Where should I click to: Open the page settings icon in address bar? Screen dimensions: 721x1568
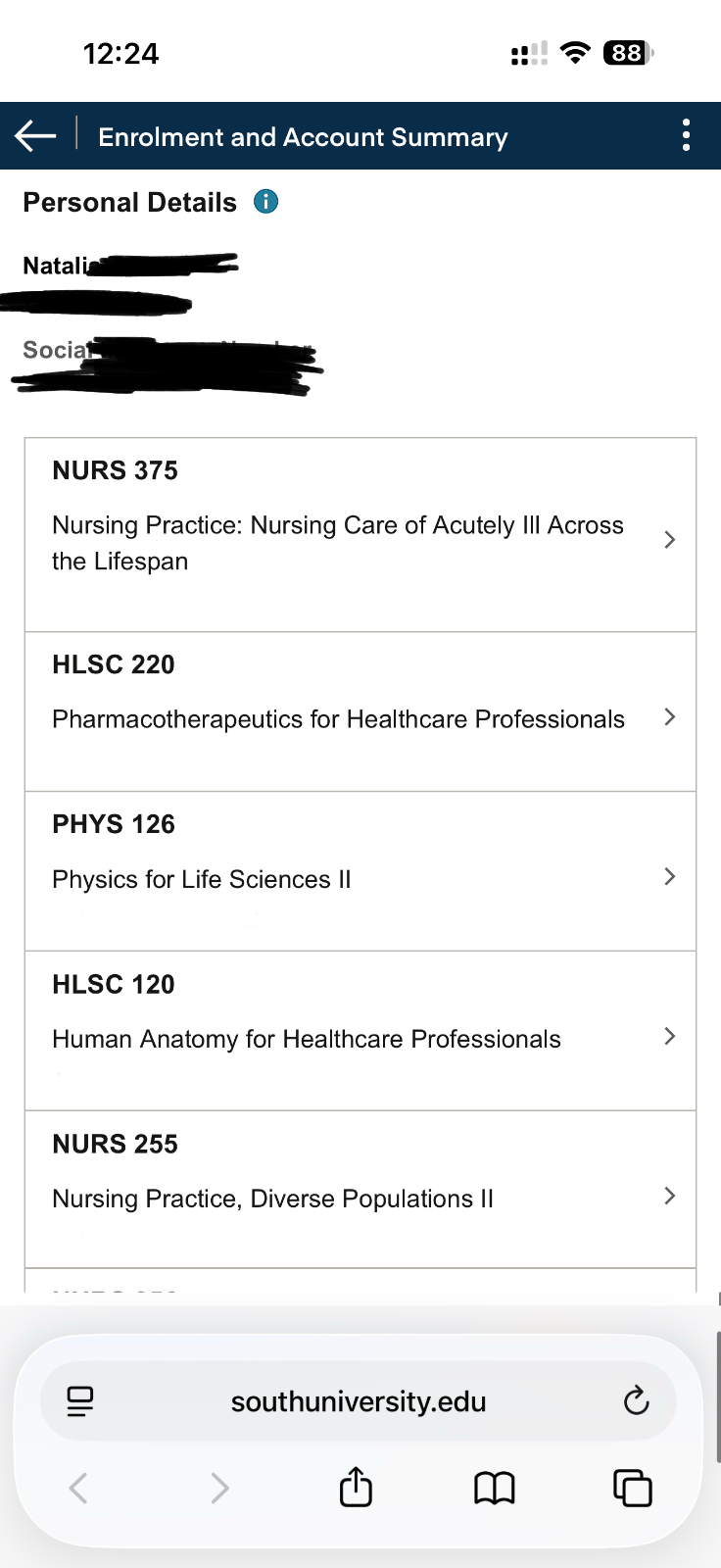point(80,1401)
